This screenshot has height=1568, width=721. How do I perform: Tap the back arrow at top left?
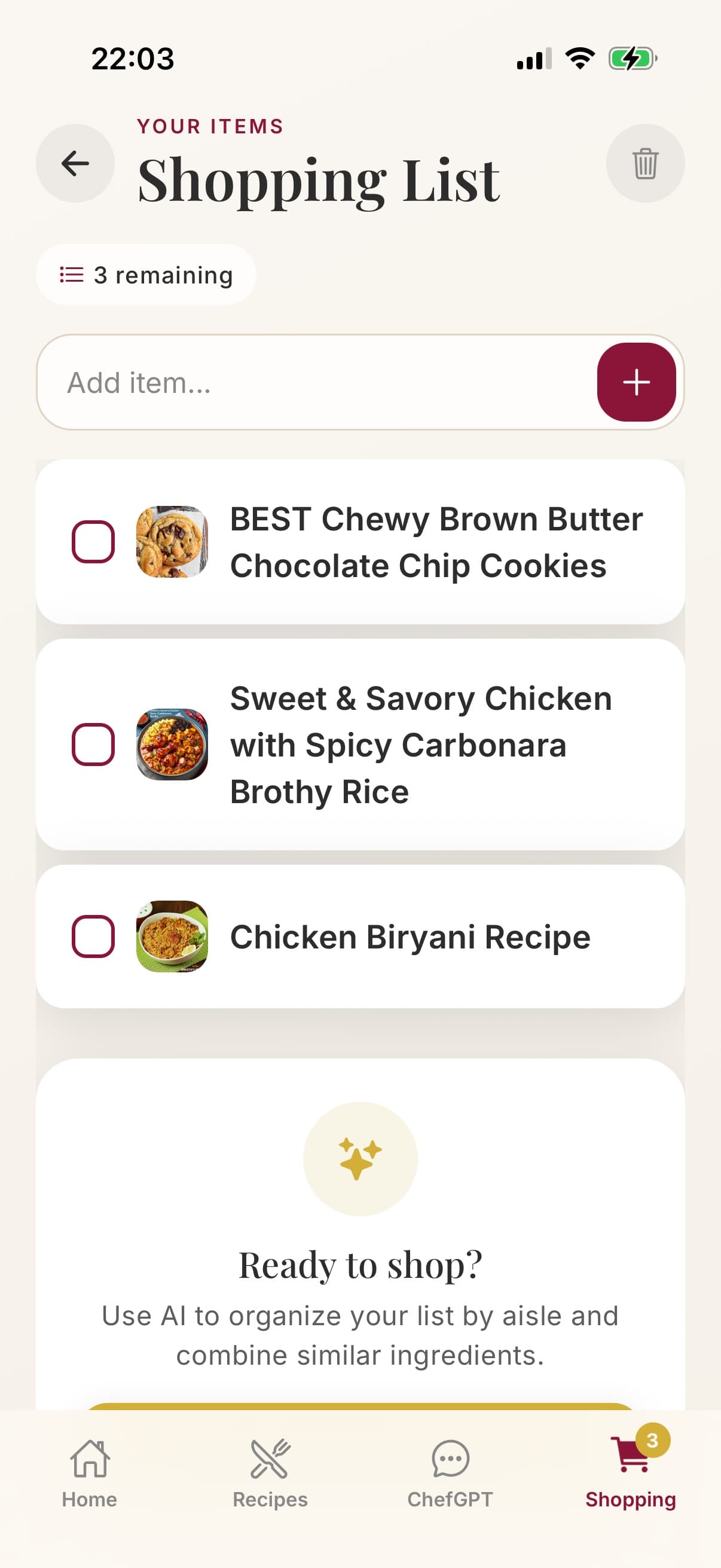tap(74, 163)
